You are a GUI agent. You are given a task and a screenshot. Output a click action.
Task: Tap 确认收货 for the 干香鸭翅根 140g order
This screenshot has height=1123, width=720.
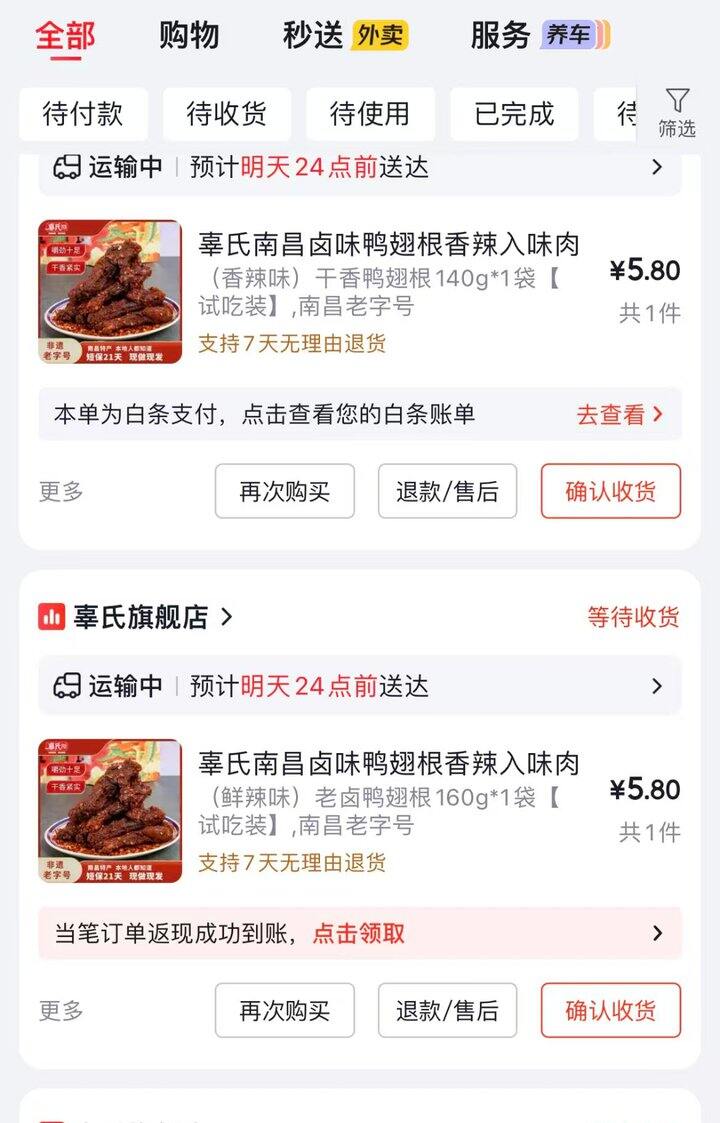(610, 491)
